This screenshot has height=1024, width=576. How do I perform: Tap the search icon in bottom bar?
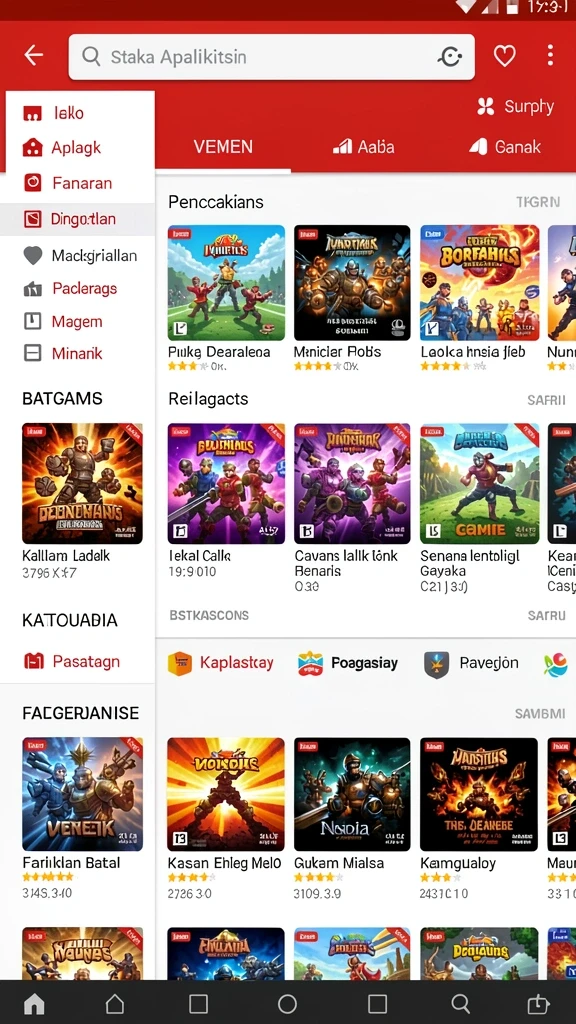460,1003
